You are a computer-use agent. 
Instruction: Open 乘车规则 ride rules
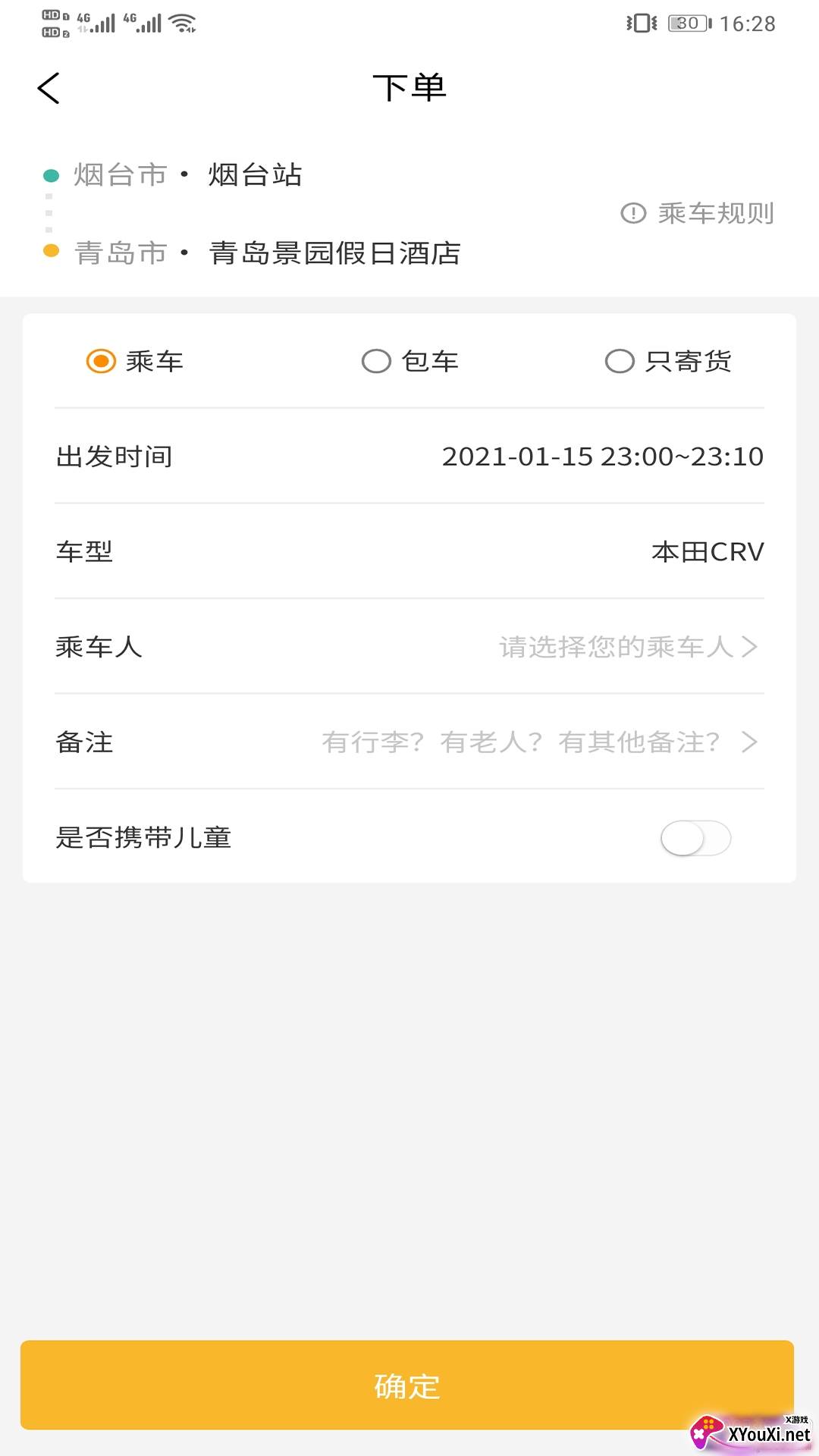(x=698, y=214)
